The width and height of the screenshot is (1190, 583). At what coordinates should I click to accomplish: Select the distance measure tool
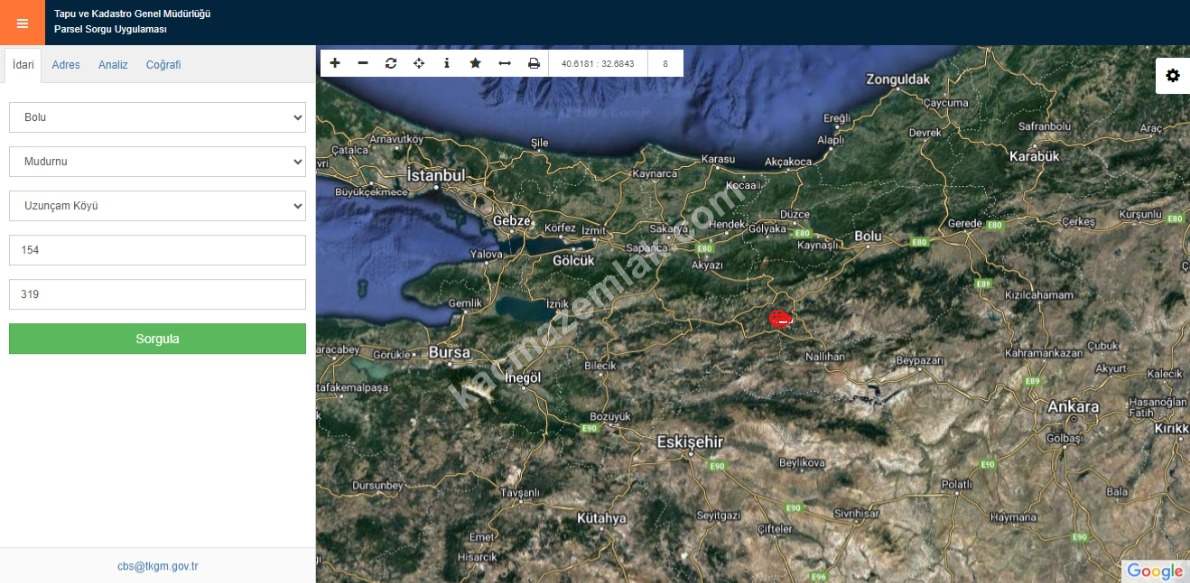[x=505, y=63]
